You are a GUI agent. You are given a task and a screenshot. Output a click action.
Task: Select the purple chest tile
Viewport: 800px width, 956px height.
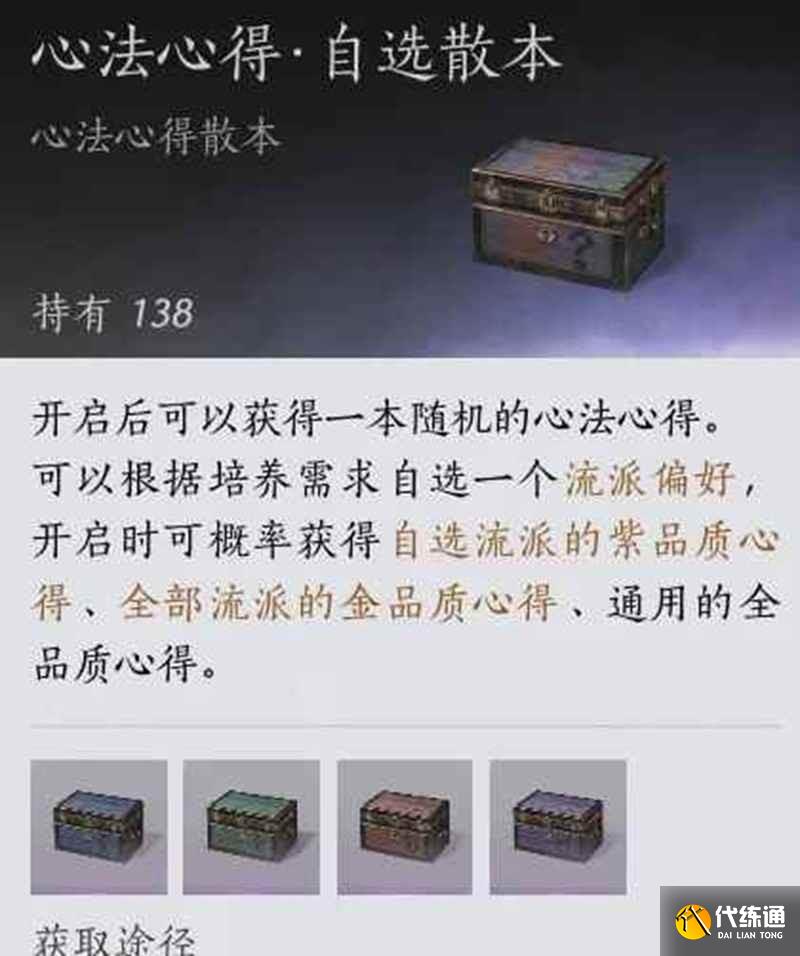tap(557, 826)
